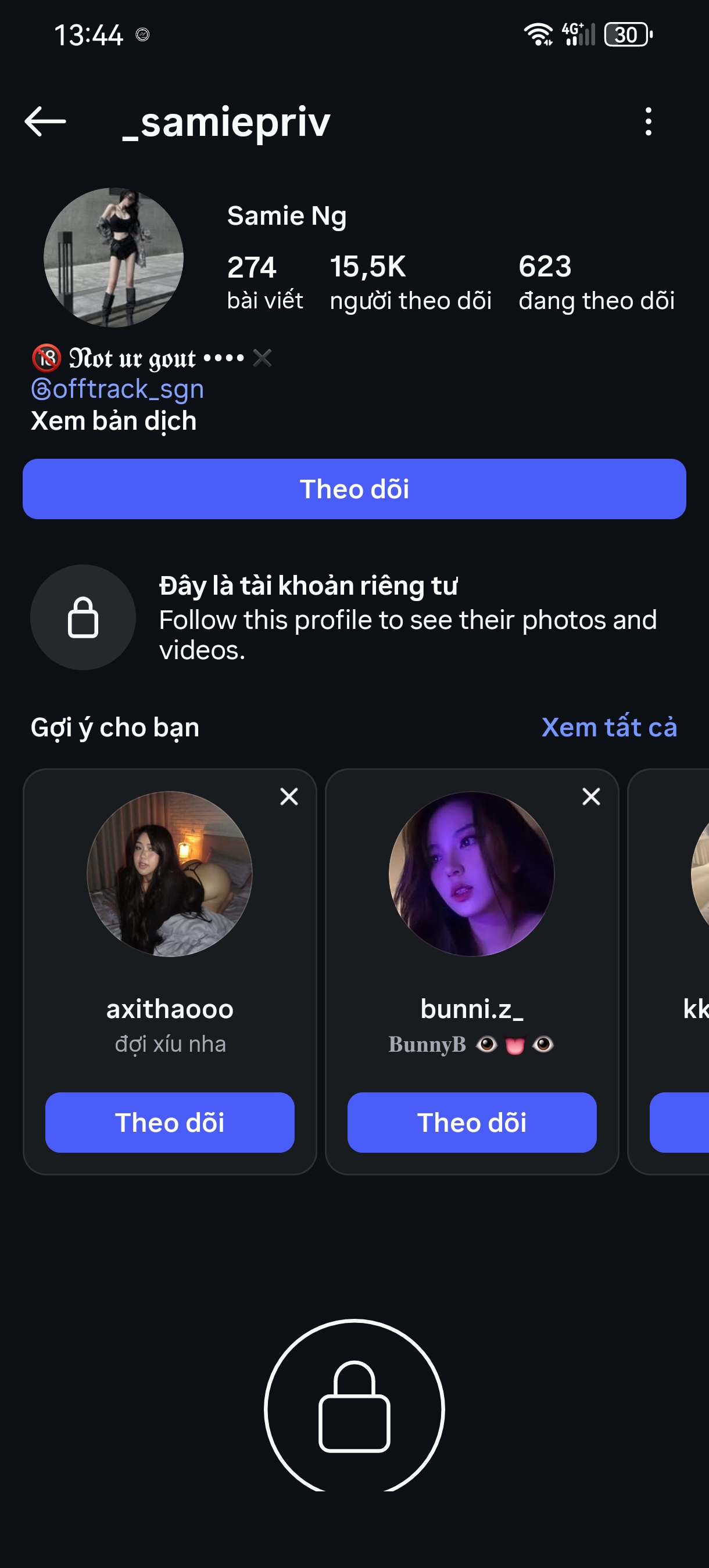709x1568 pixels.
Task: Open bunni.z_'s profile photo
Action: (472, 873)
